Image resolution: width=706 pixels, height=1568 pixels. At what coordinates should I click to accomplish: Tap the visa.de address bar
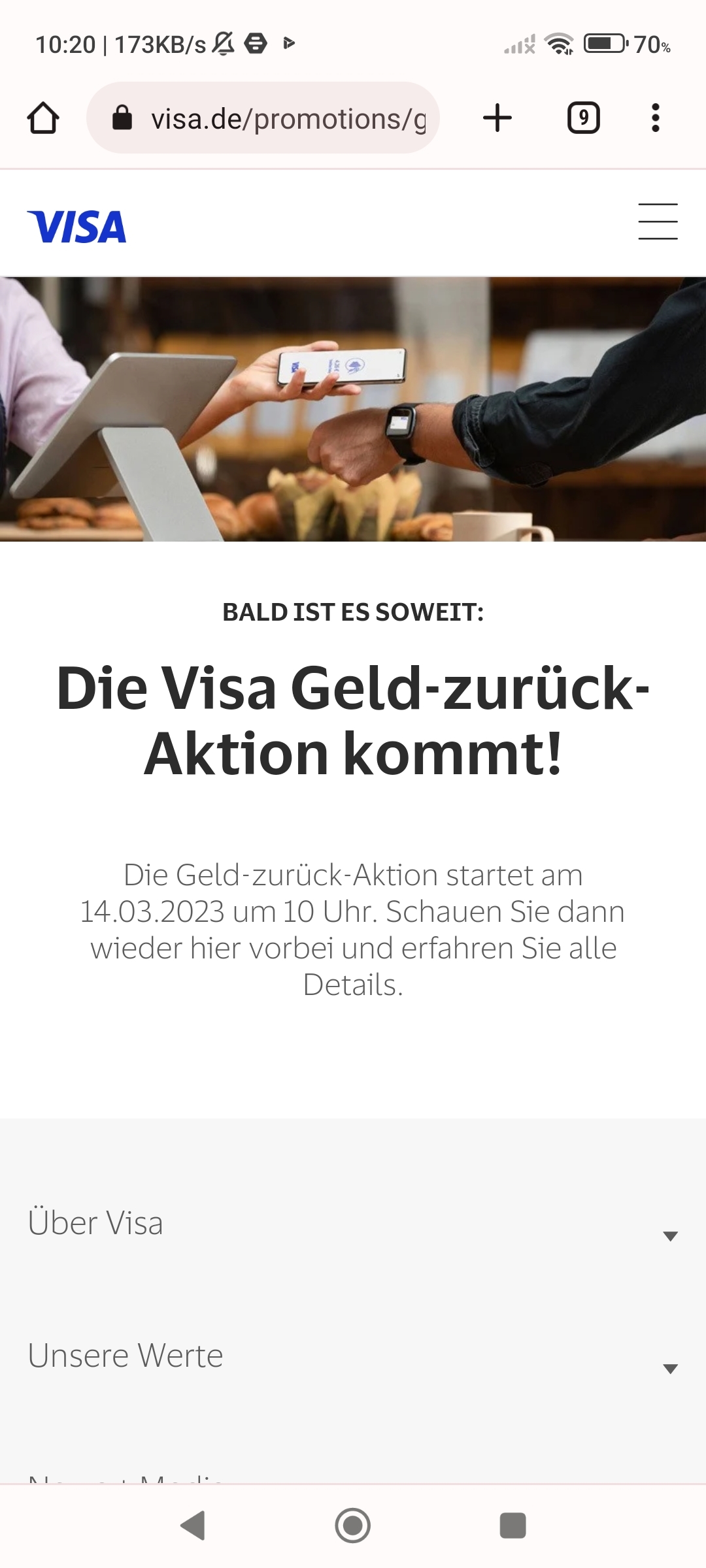[x=263, y=118]
